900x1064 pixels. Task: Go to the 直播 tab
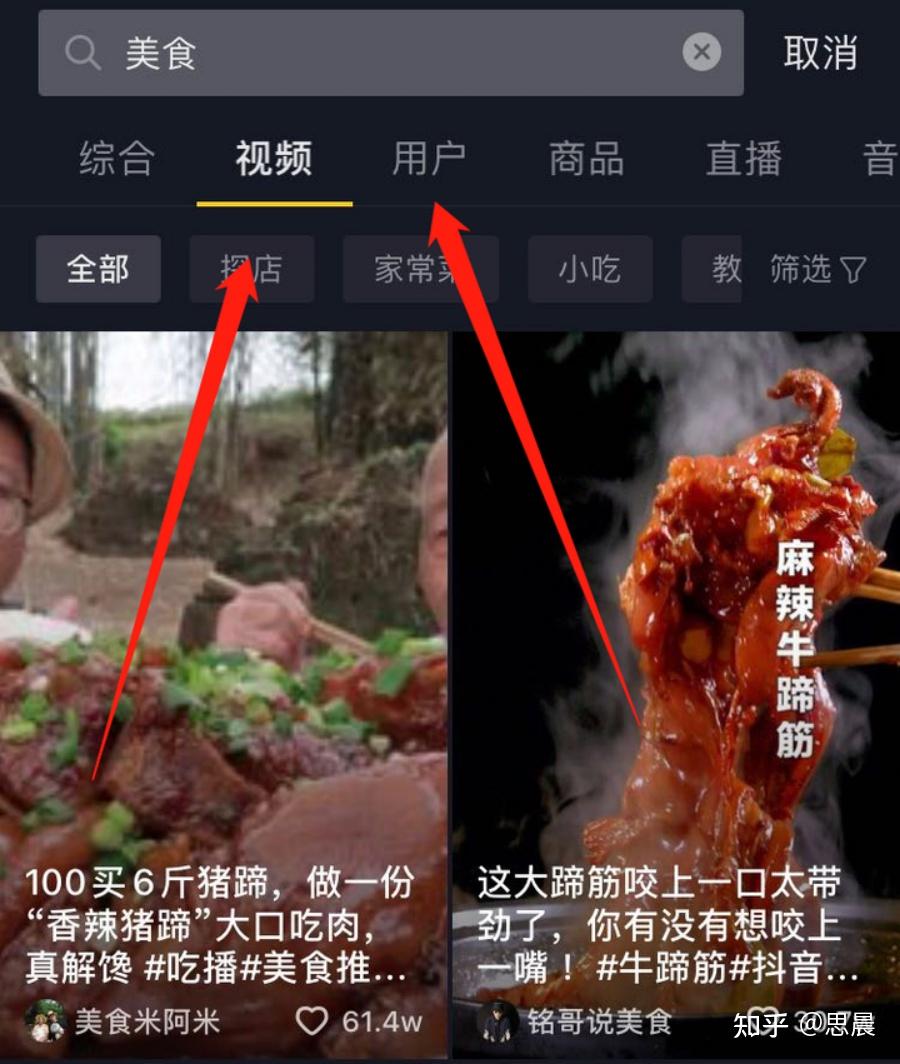743,159
